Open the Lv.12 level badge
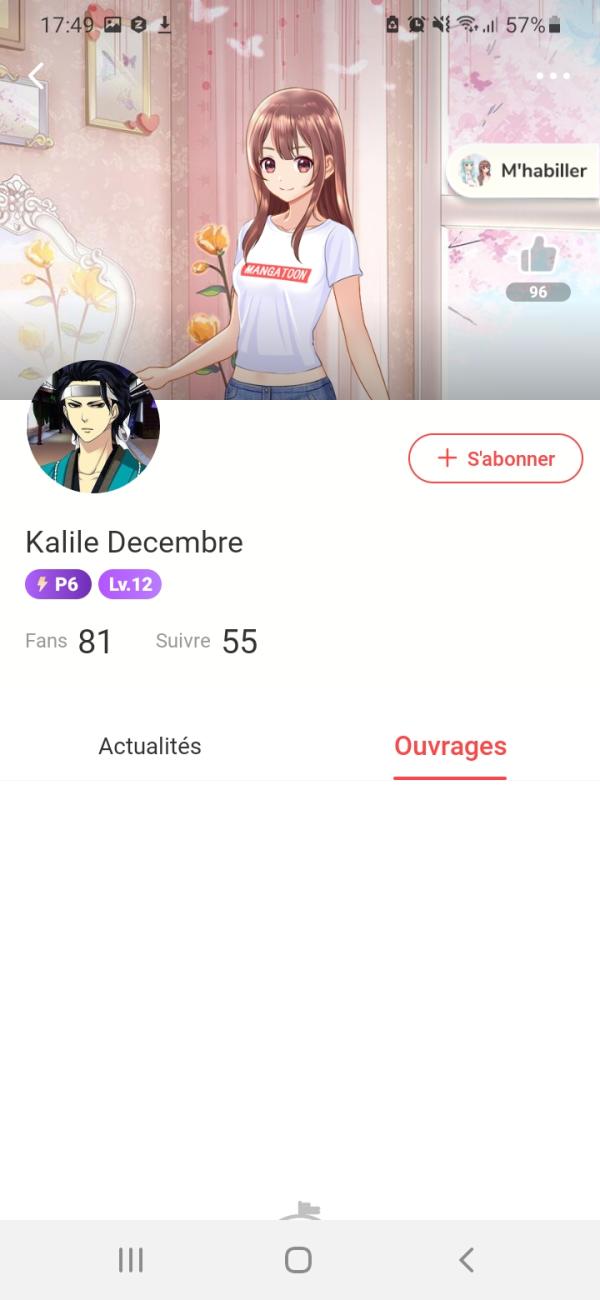This screenshot has height=1300, width=600. pyautogui.click(x=130, y=585)
